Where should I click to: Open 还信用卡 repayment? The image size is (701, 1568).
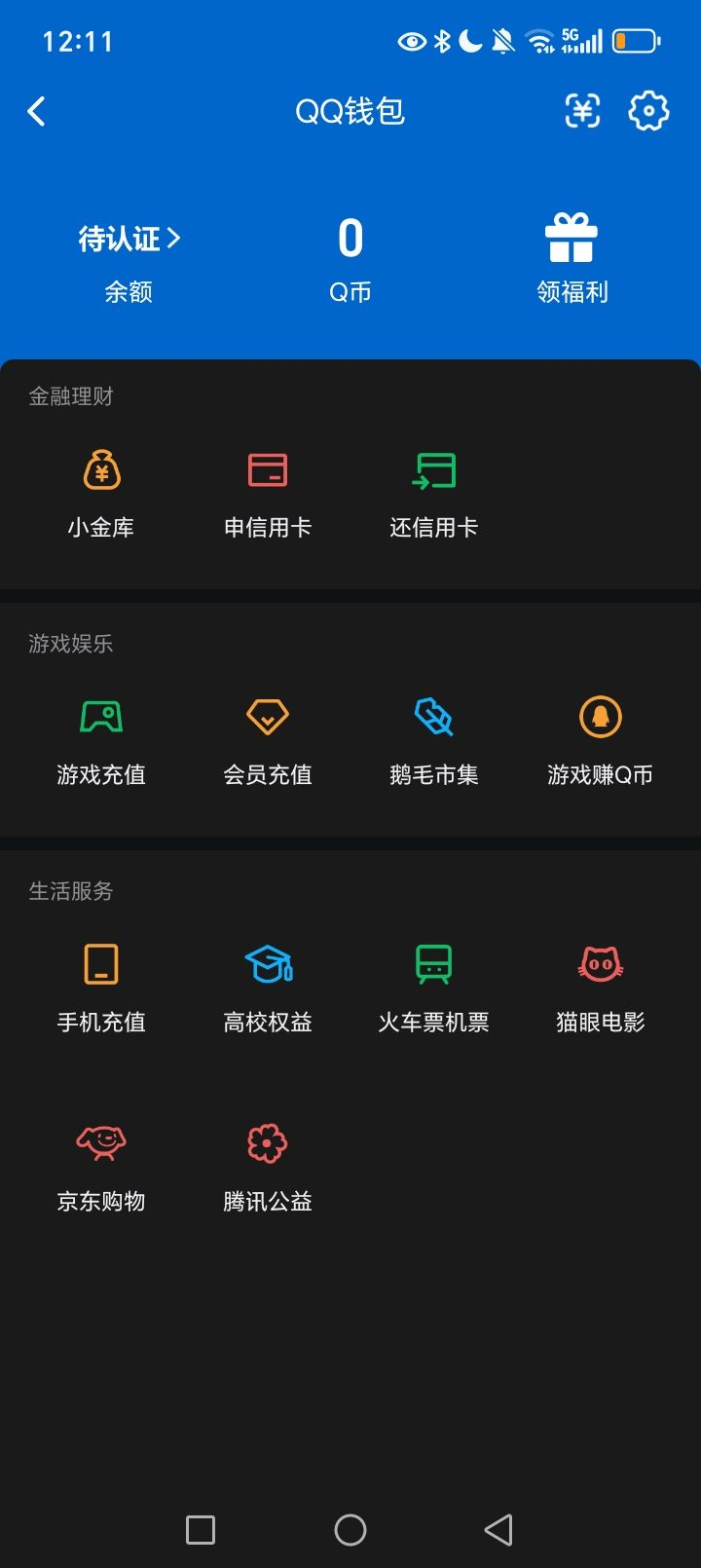(434, 493)
